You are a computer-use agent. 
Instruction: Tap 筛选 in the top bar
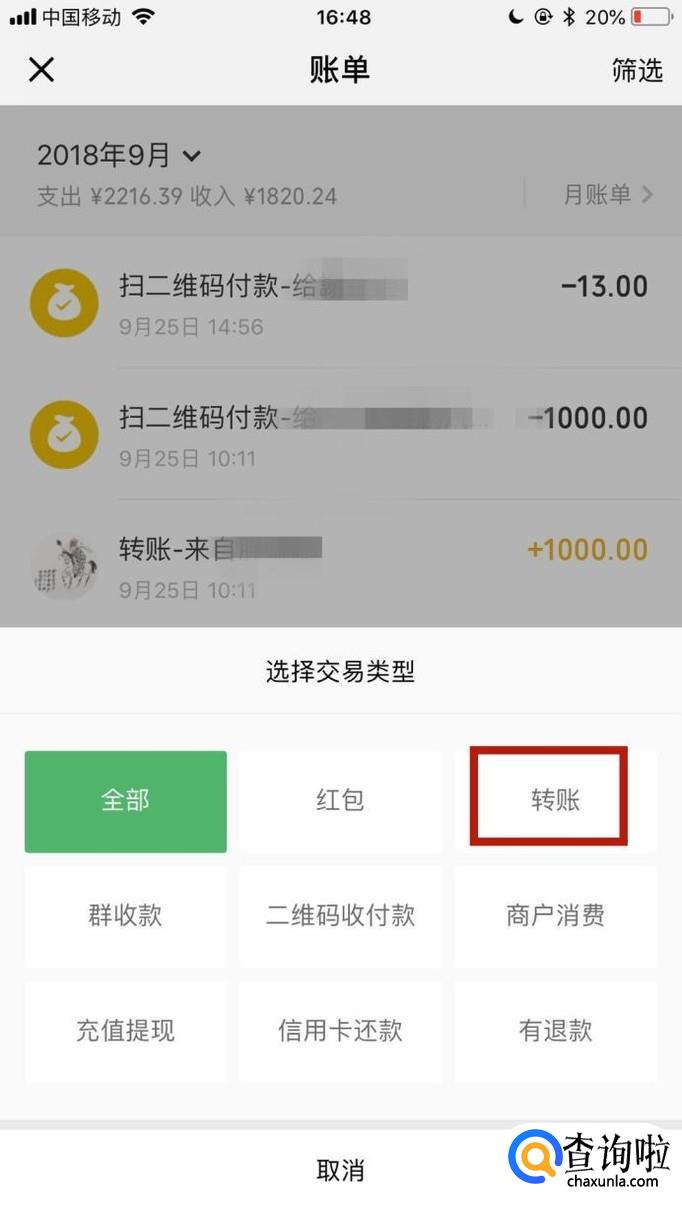click(x=637, y=70)
